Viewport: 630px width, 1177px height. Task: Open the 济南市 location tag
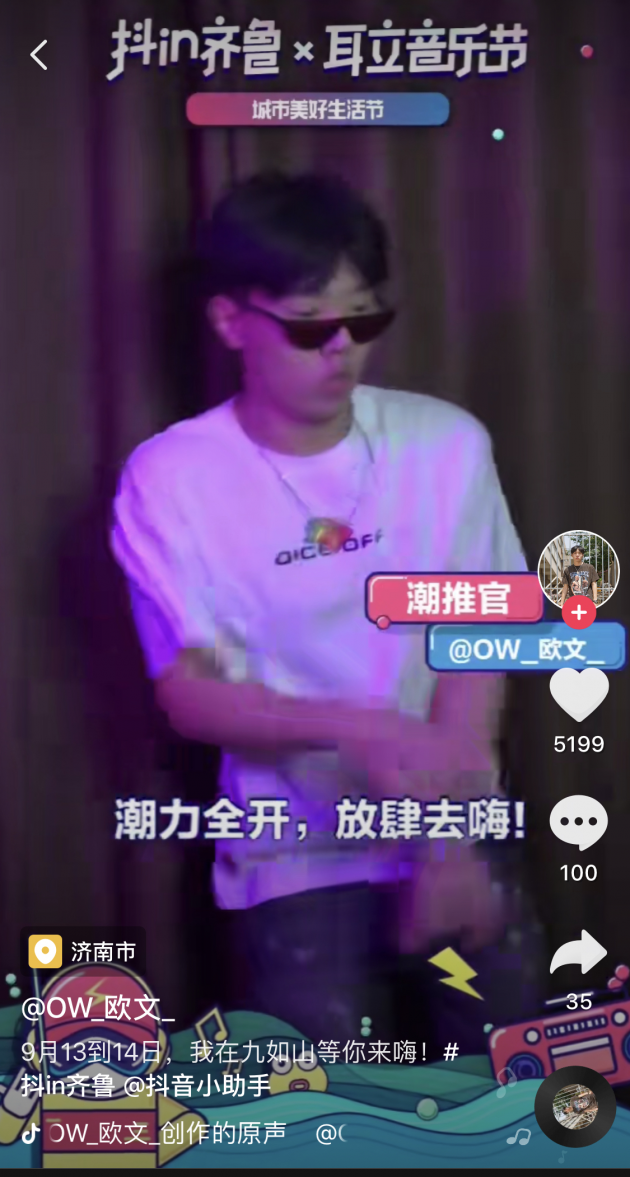coord(84,950)
